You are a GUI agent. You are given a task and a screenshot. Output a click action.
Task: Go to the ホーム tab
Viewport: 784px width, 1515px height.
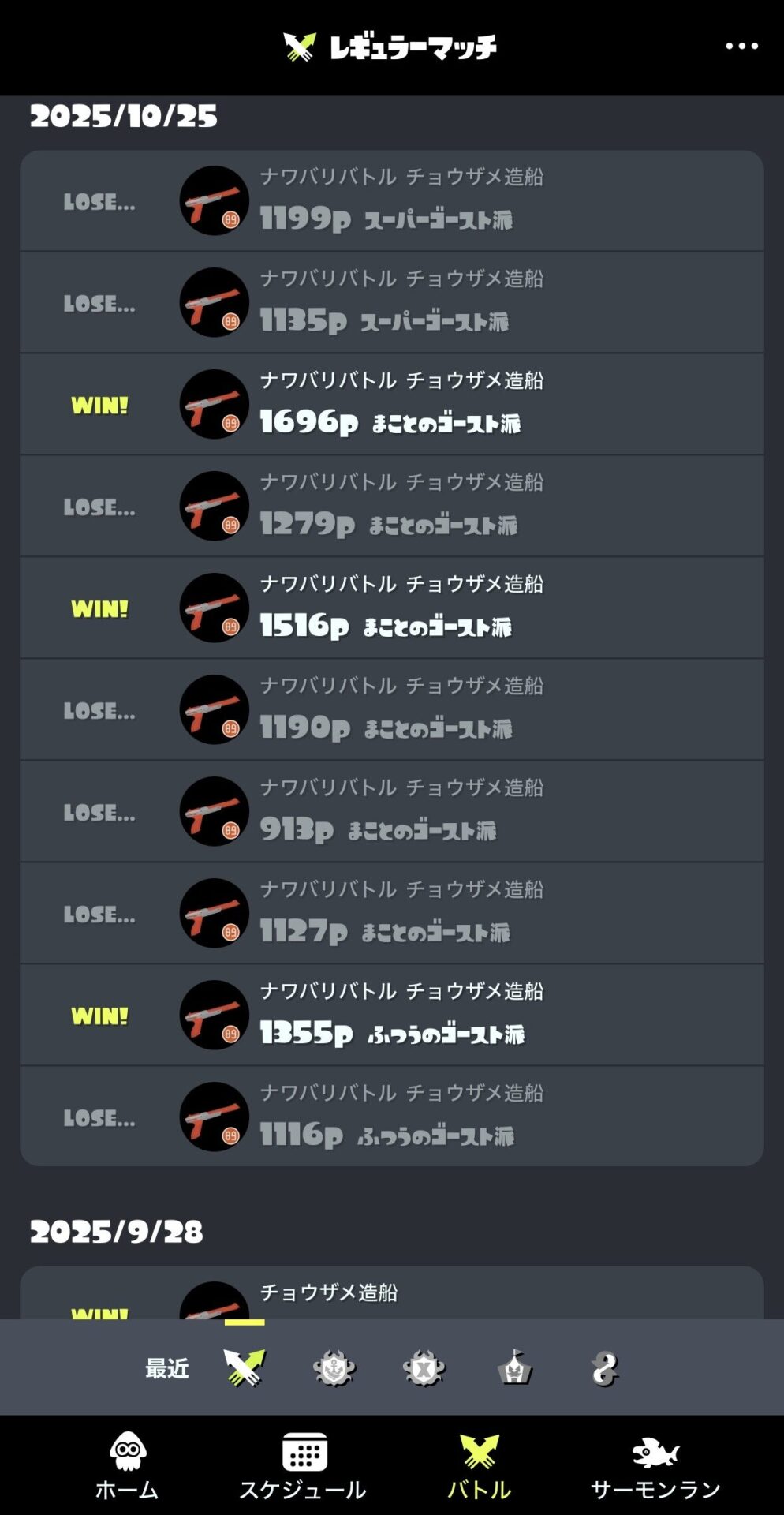point(127,1464)
